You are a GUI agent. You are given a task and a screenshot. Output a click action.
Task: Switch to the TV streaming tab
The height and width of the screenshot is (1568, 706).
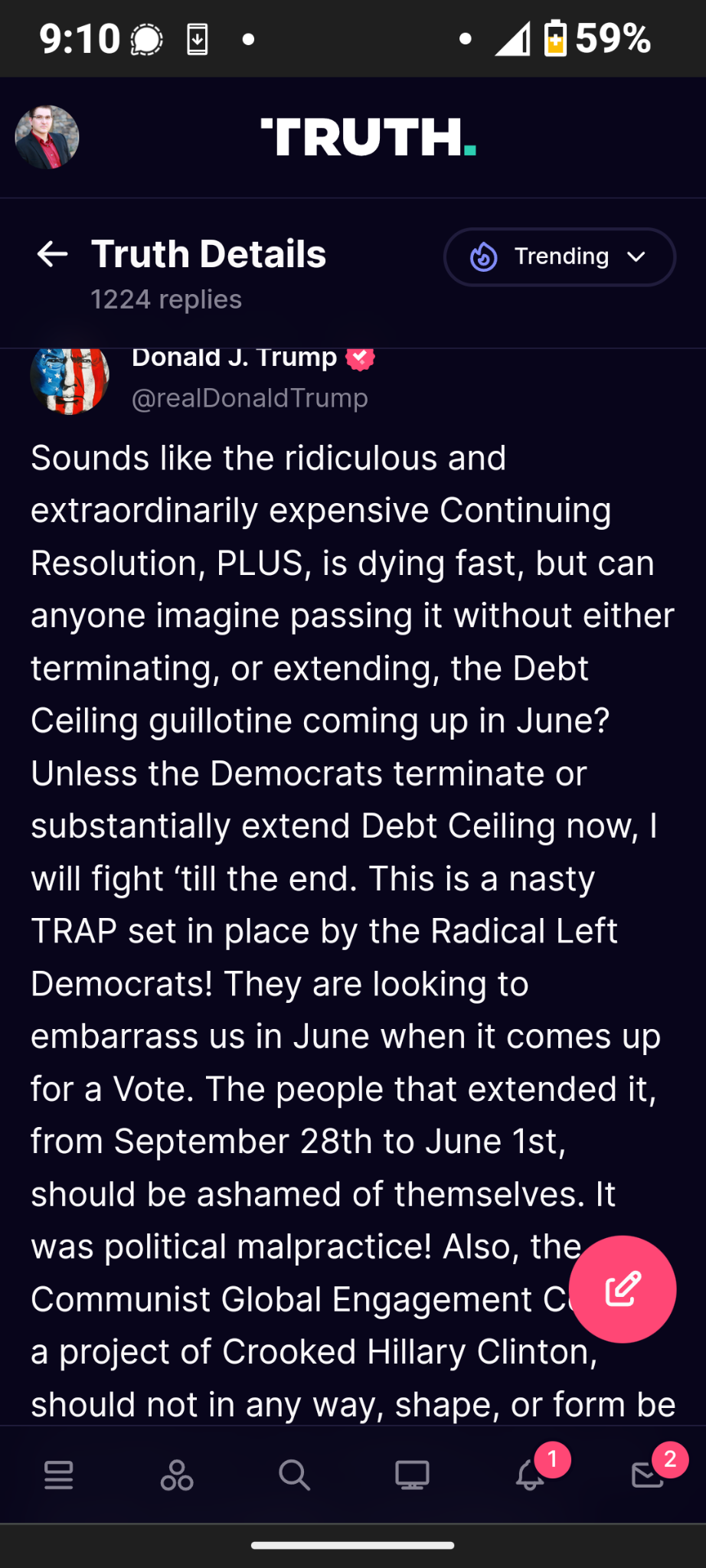pyautogui.click(x=412, y=1475)
